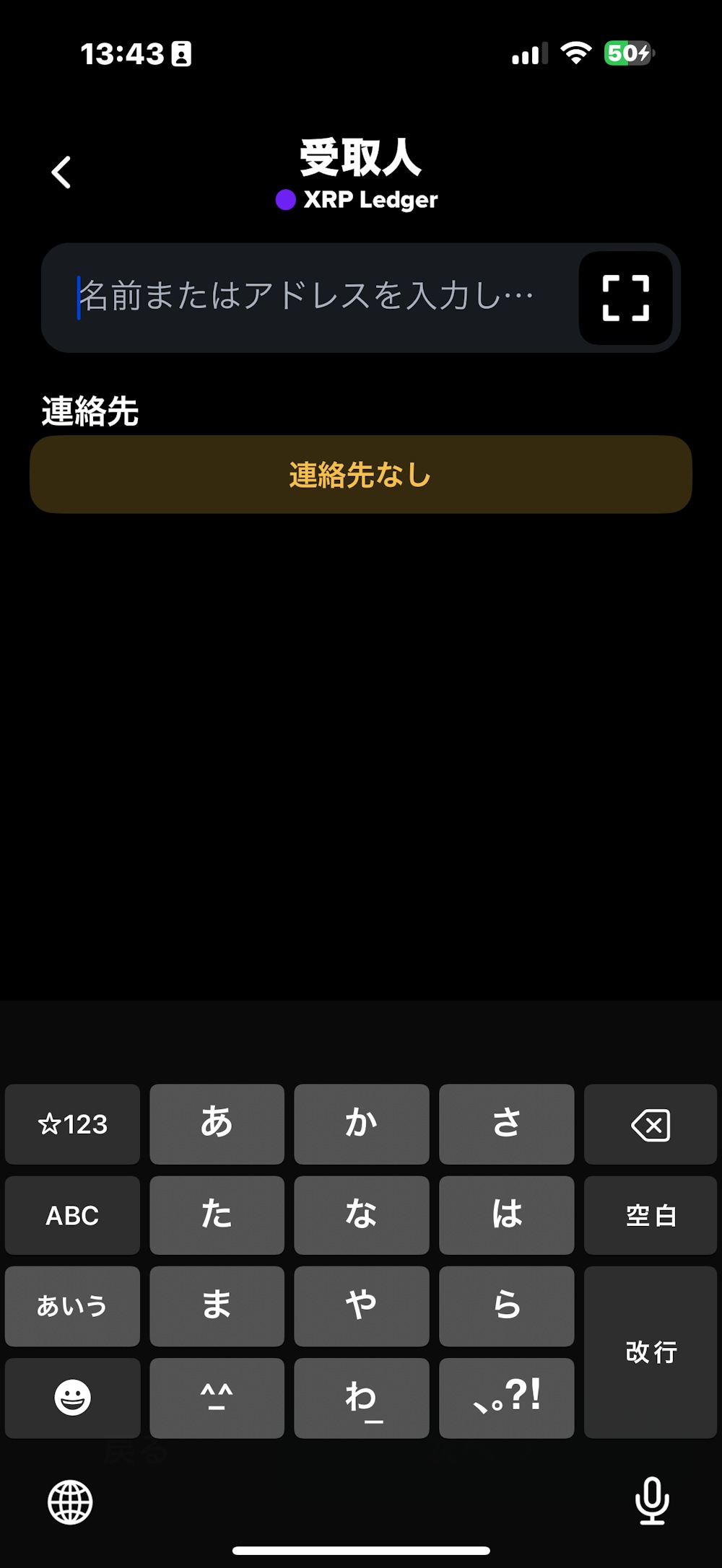722x1568 pixels.
Task: Switch to あいう kana input mode
Action: pos(71,1306)
